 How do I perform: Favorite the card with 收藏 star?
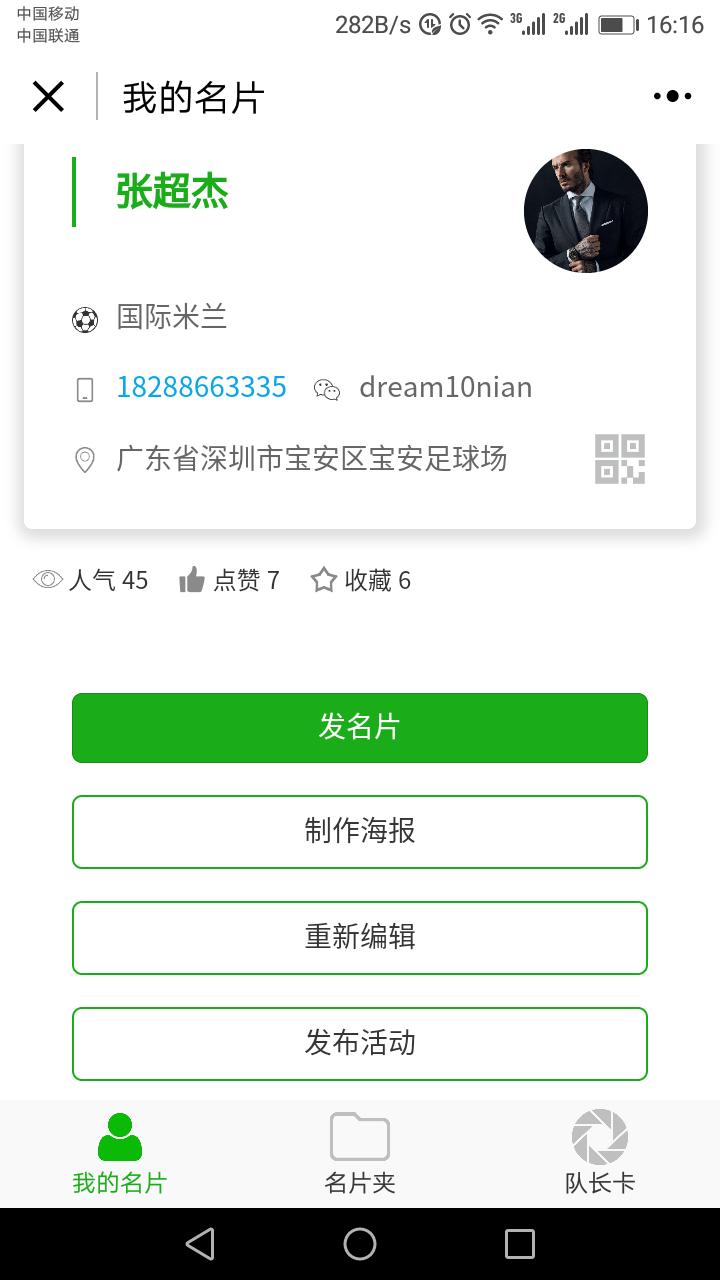click(x=360, y=580)
